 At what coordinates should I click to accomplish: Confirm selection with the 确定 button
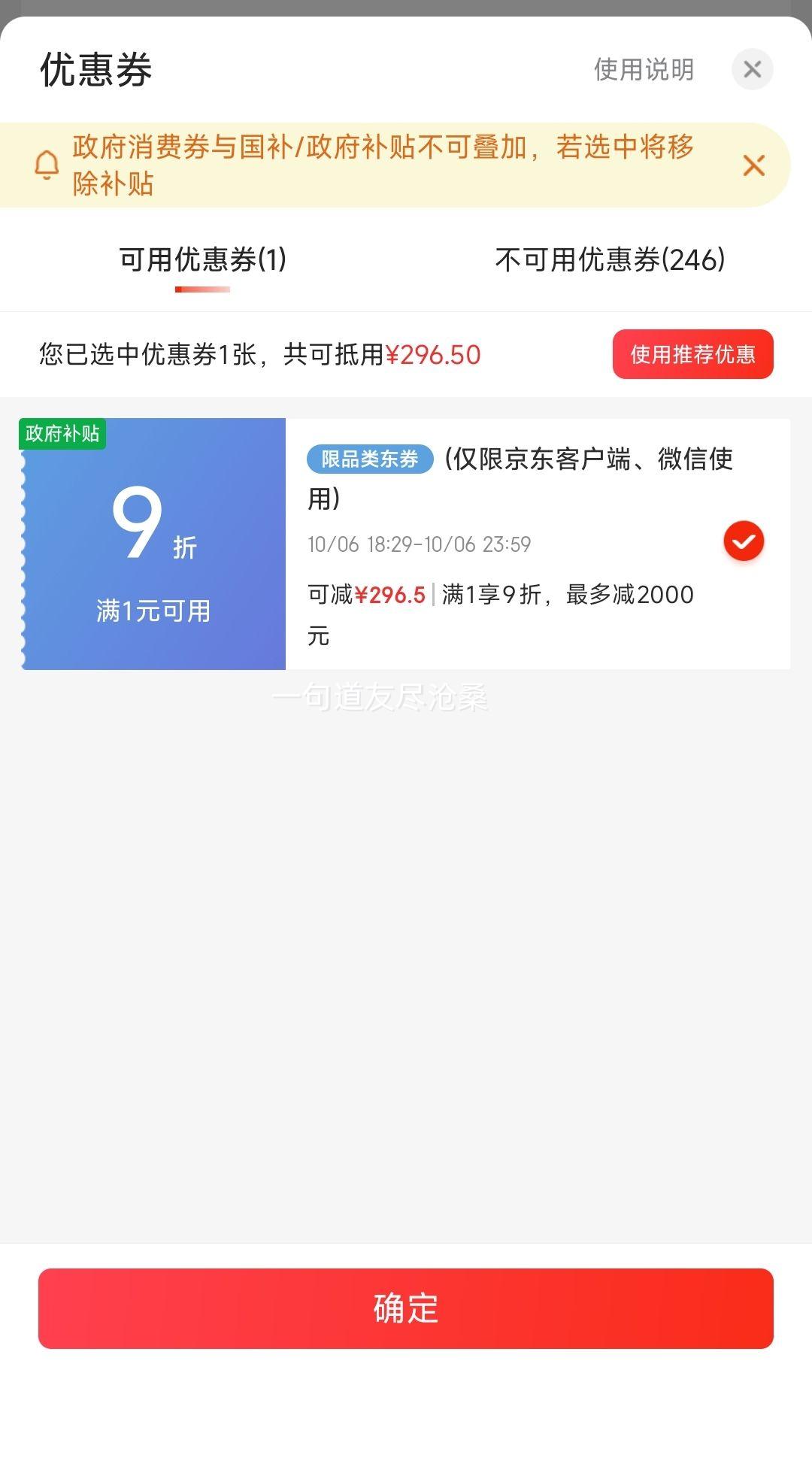(406, 1308)
